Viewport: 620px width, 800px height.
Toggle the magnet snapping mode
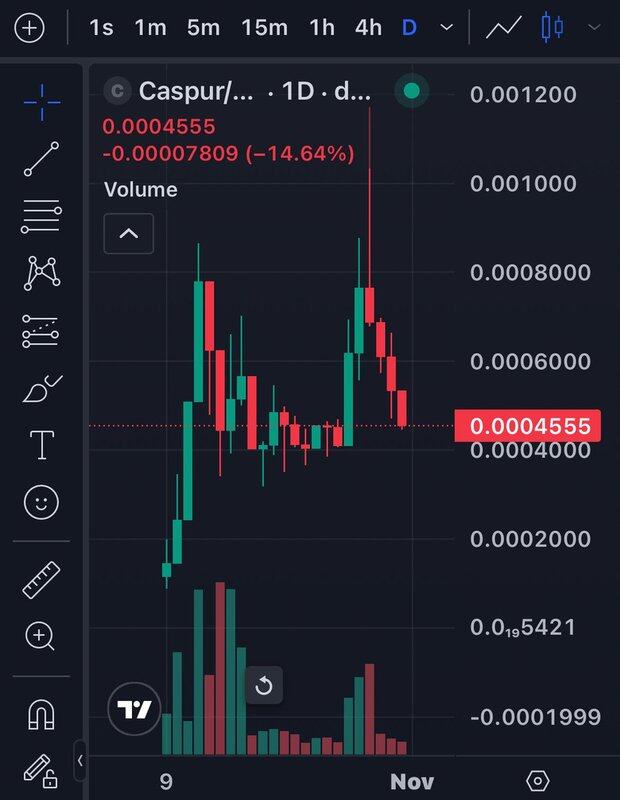pos(41,714)
